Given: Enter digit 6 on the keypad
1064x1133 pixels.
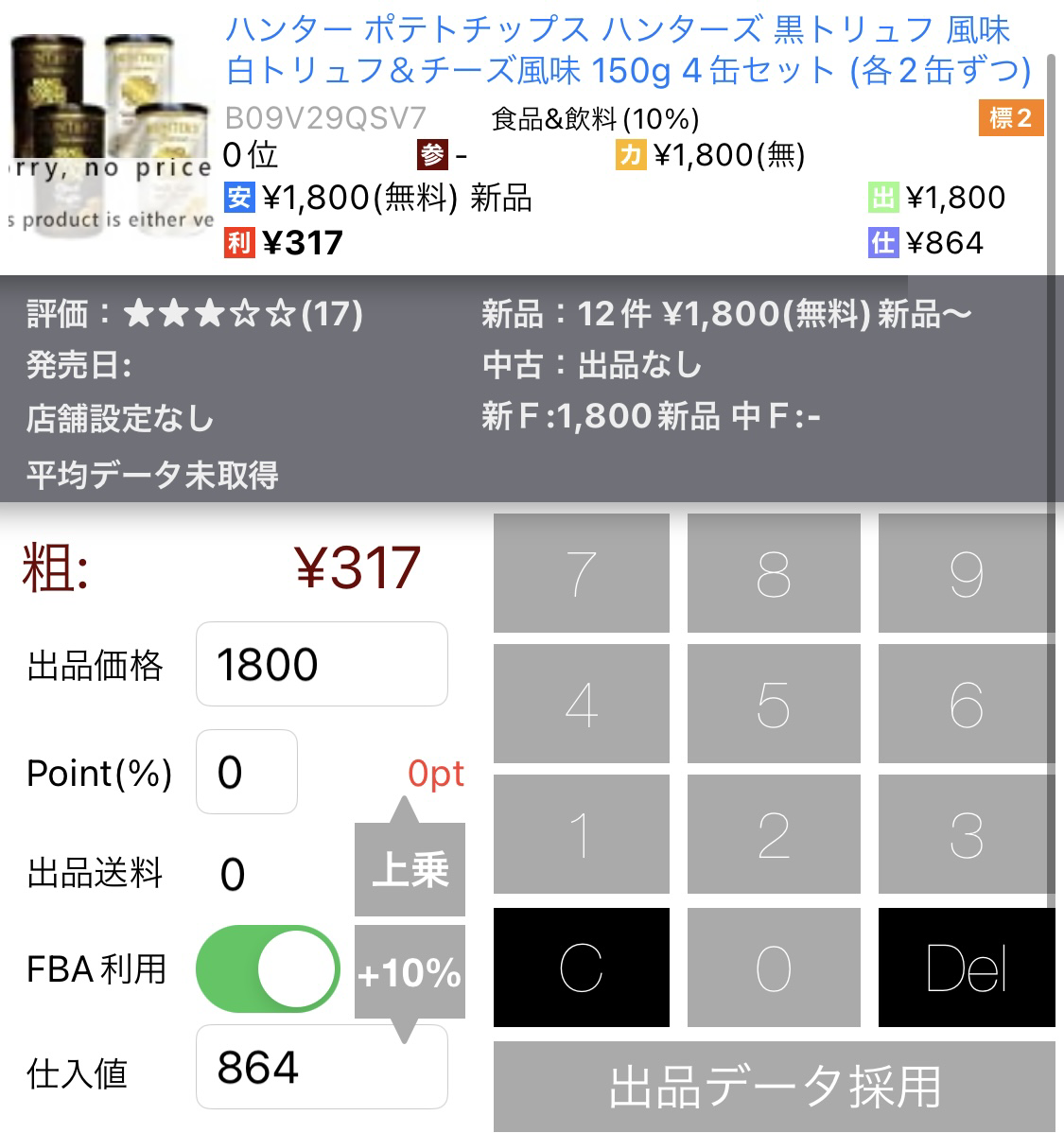Looking at the screenshot, I should pyautogui.click(x=966, y=704).
